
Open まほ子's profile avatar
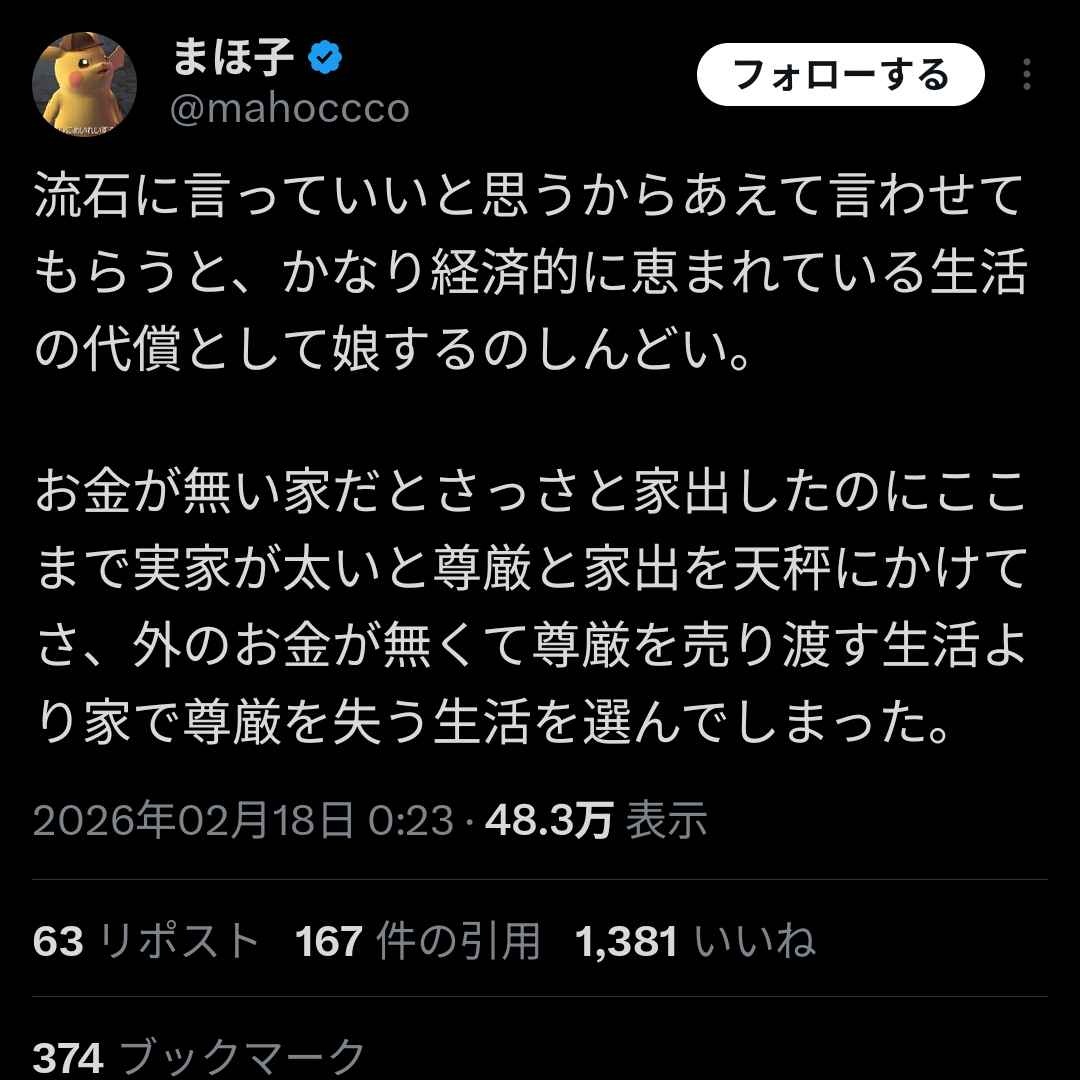[84, 85]
